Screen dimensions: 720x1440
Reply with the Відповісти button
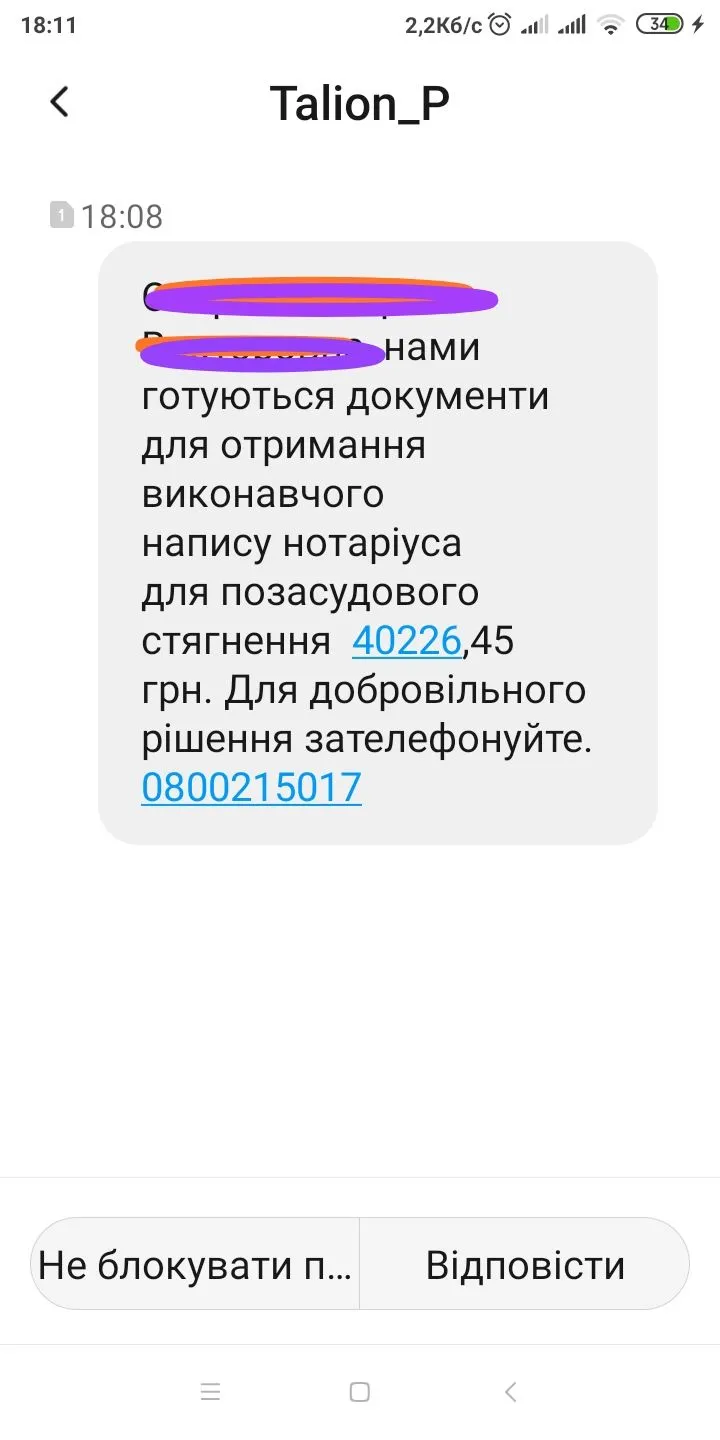[525, 1265]
